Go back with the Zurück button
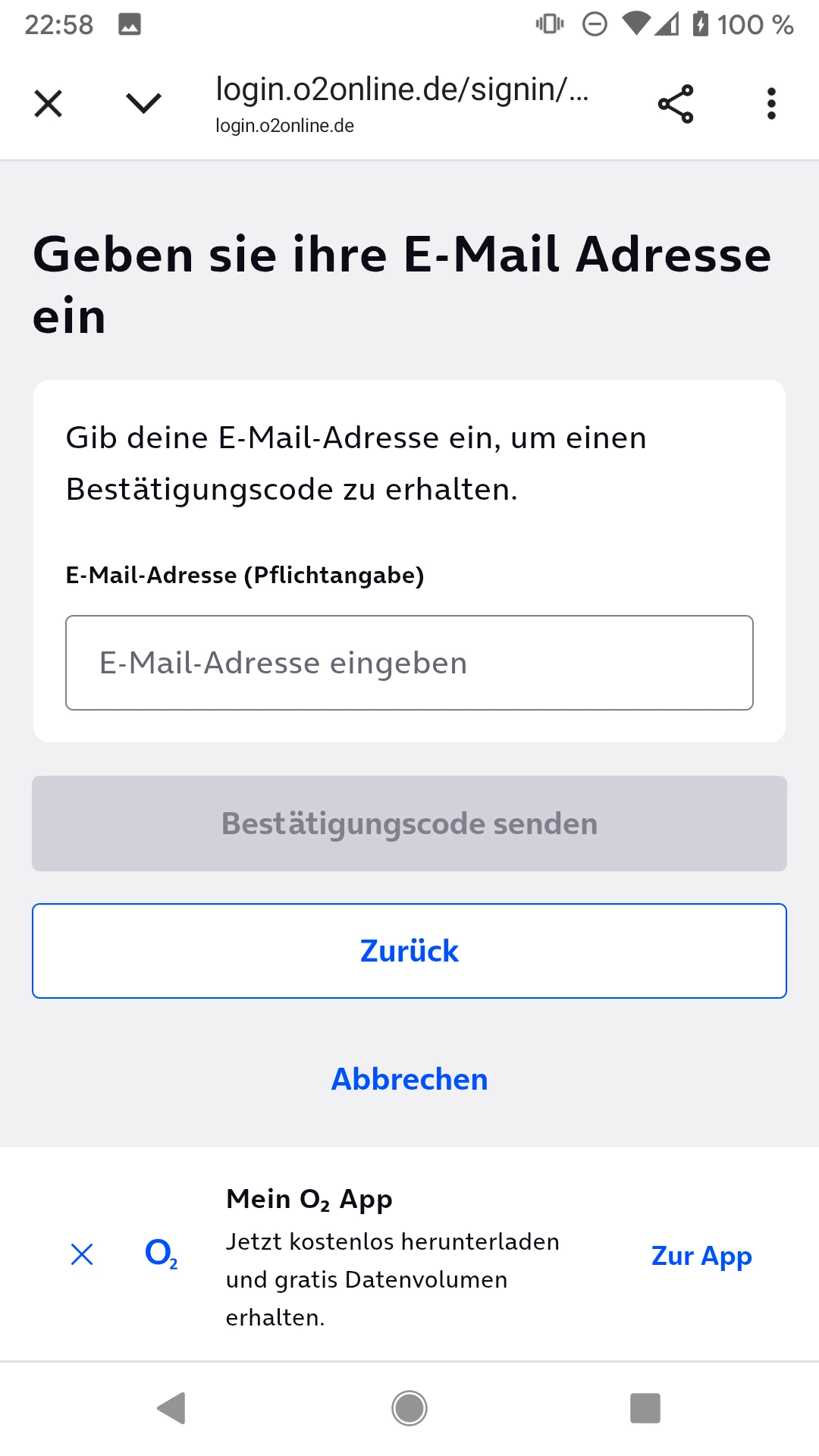The width and height of the screenshot is (819, 1456). click(409, 951)
